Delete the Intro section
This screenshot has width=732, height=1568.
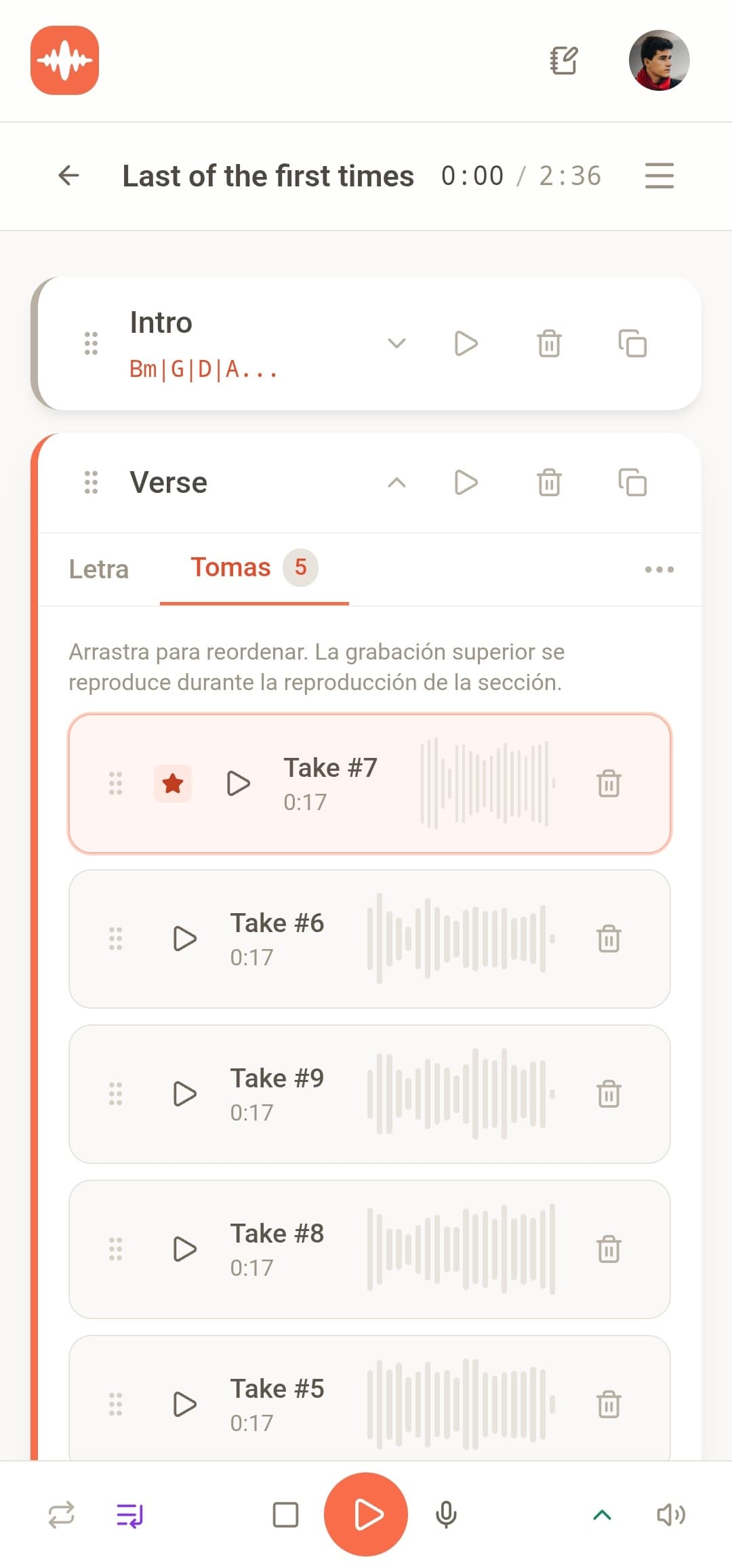coord(549,343)
